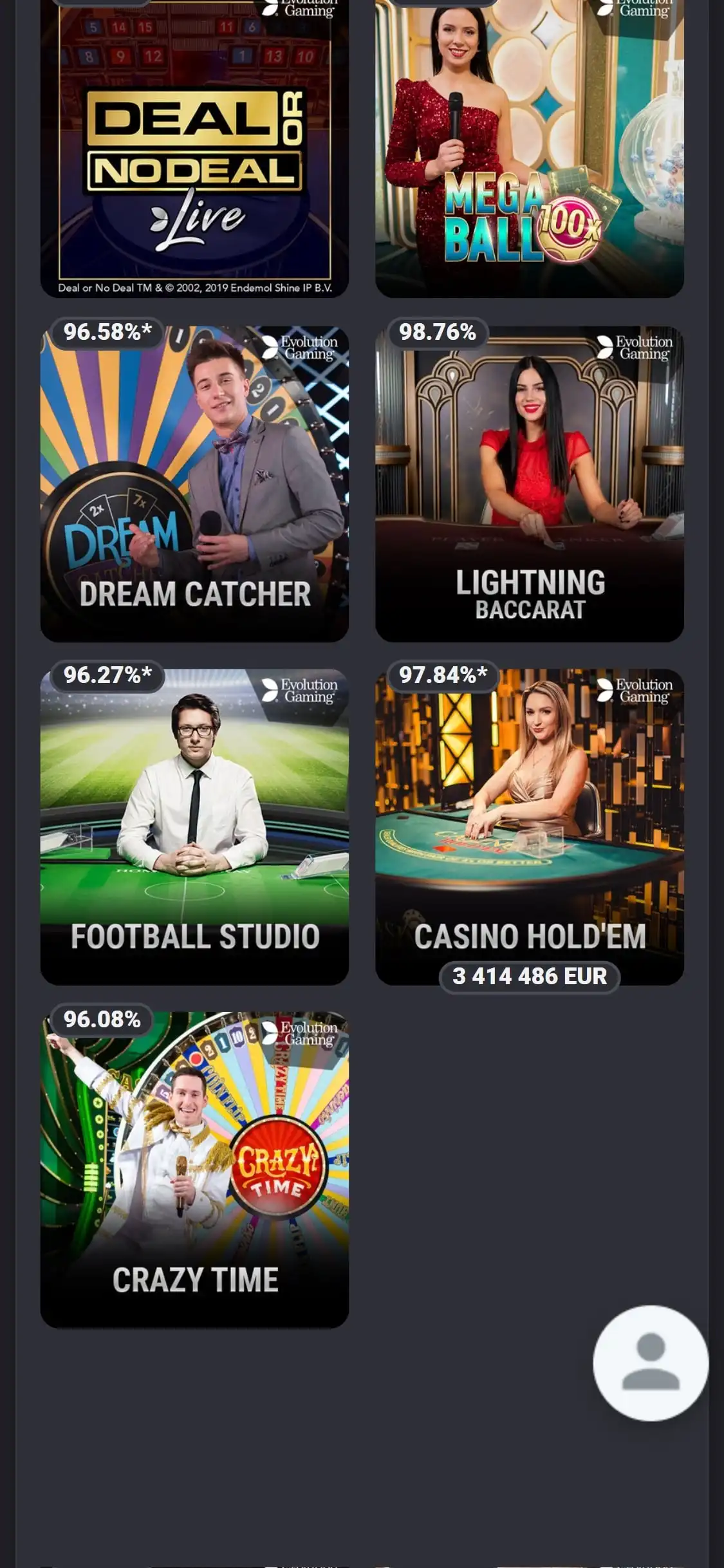The image size is (724, 1568).
Task: Select the Football Studio game
Action: [194, 826]
